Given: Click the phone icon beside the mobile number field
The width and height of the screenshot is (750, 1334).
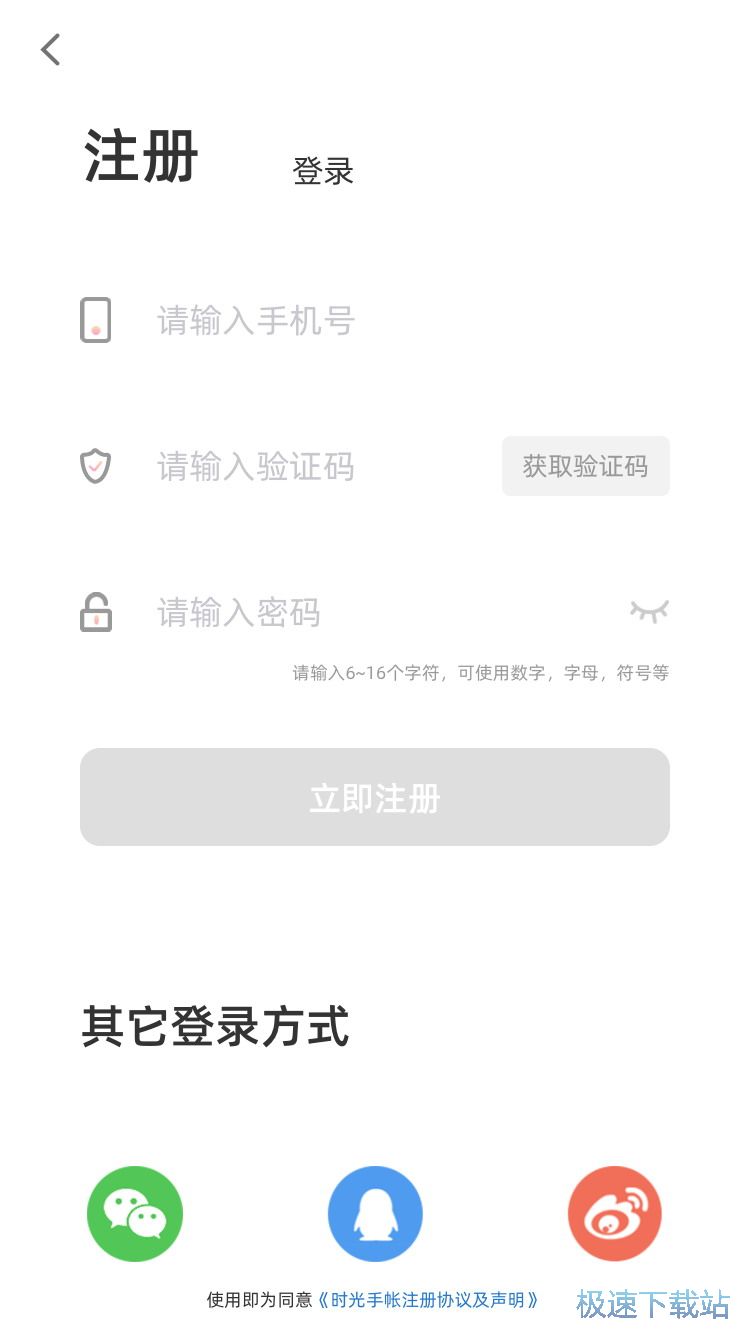Looking at the screenshot, I should click(95, 320).
